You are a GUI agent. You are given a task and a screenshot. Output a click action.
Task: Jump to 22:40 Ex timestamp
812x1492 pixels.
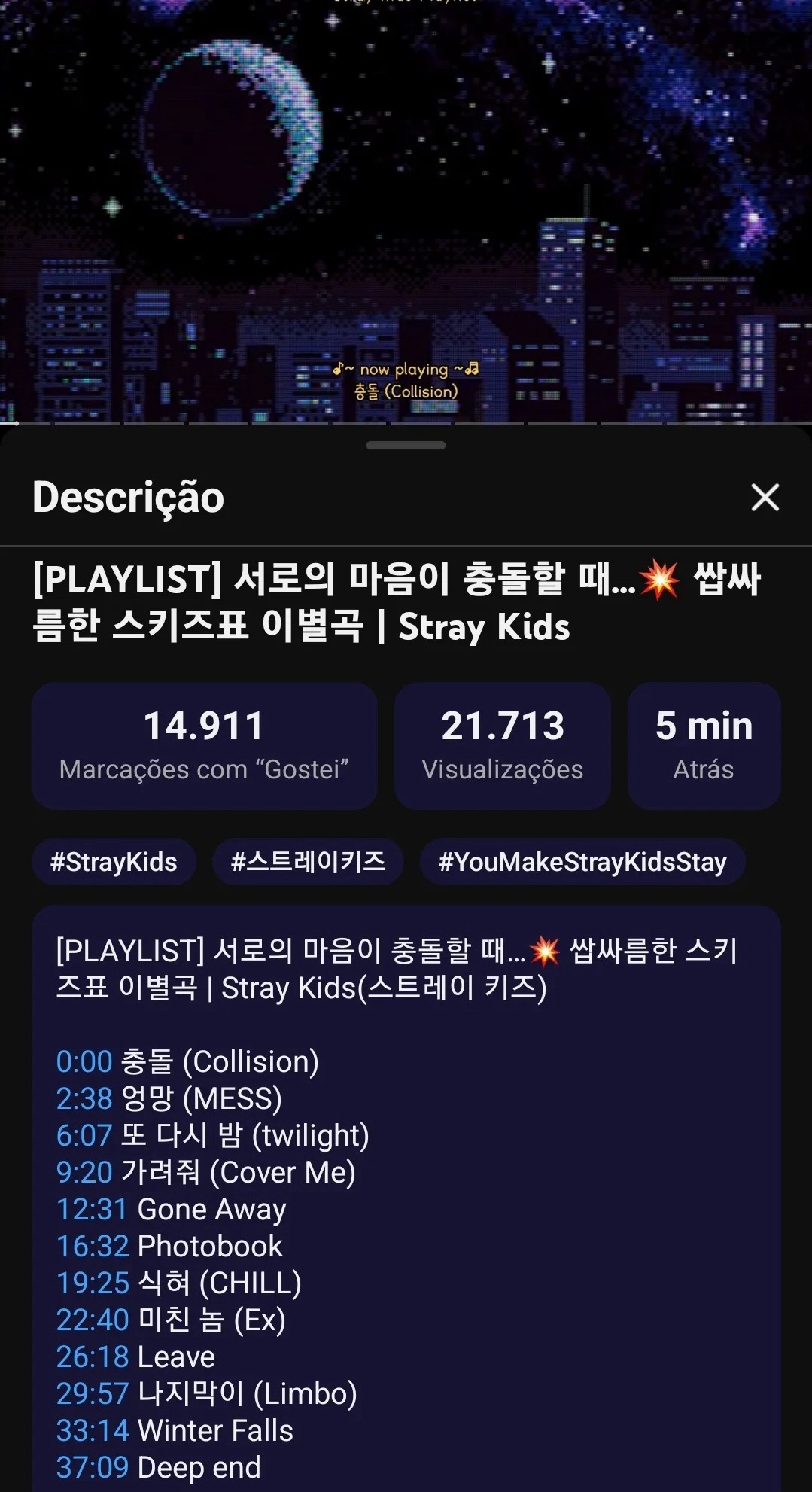pyautogui.click(x=92, y=1320)
